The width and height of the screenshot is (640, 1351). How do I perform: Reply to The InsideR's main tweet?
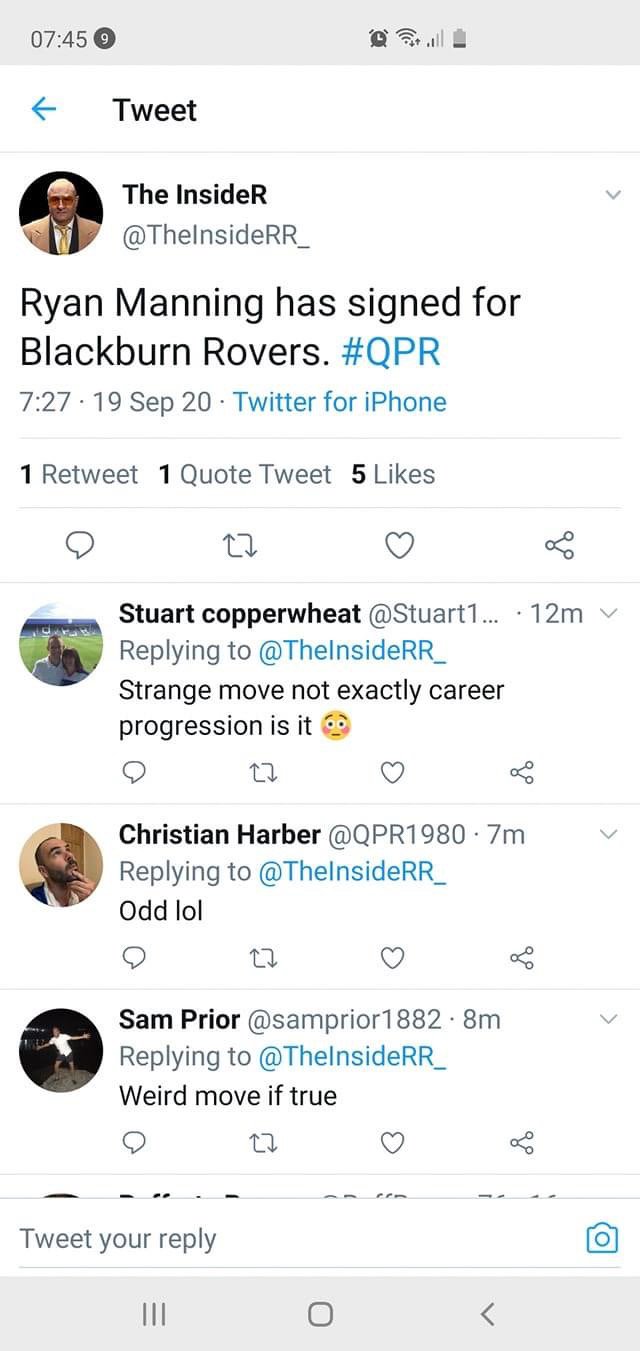[80, 545]
